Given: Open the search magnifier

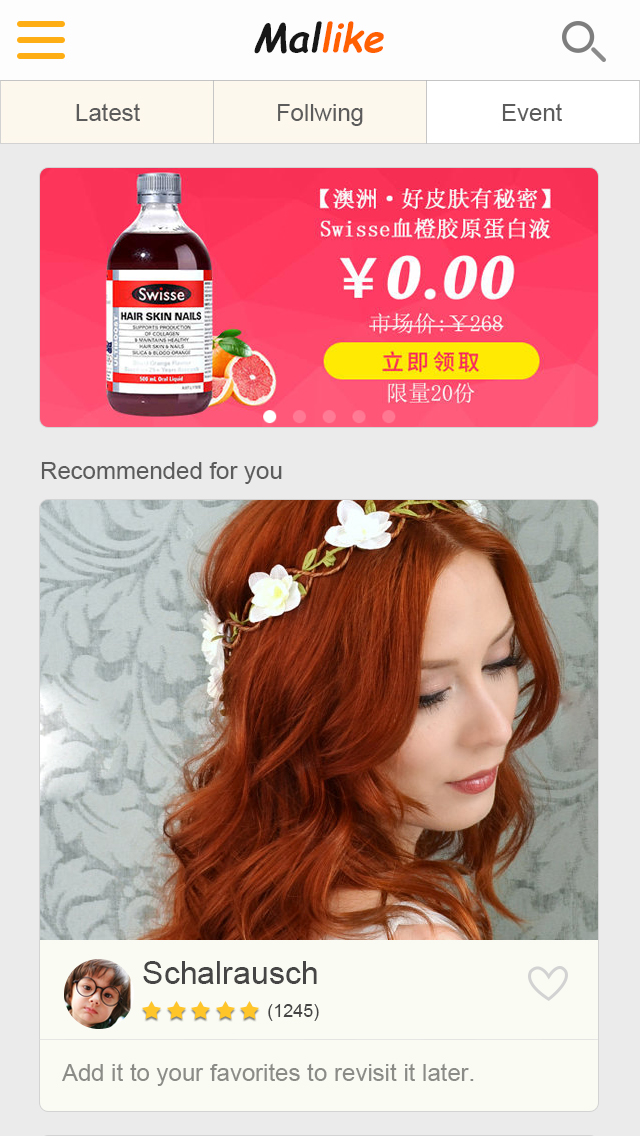Looking at the screenshot, I should (x=583, y=41).
